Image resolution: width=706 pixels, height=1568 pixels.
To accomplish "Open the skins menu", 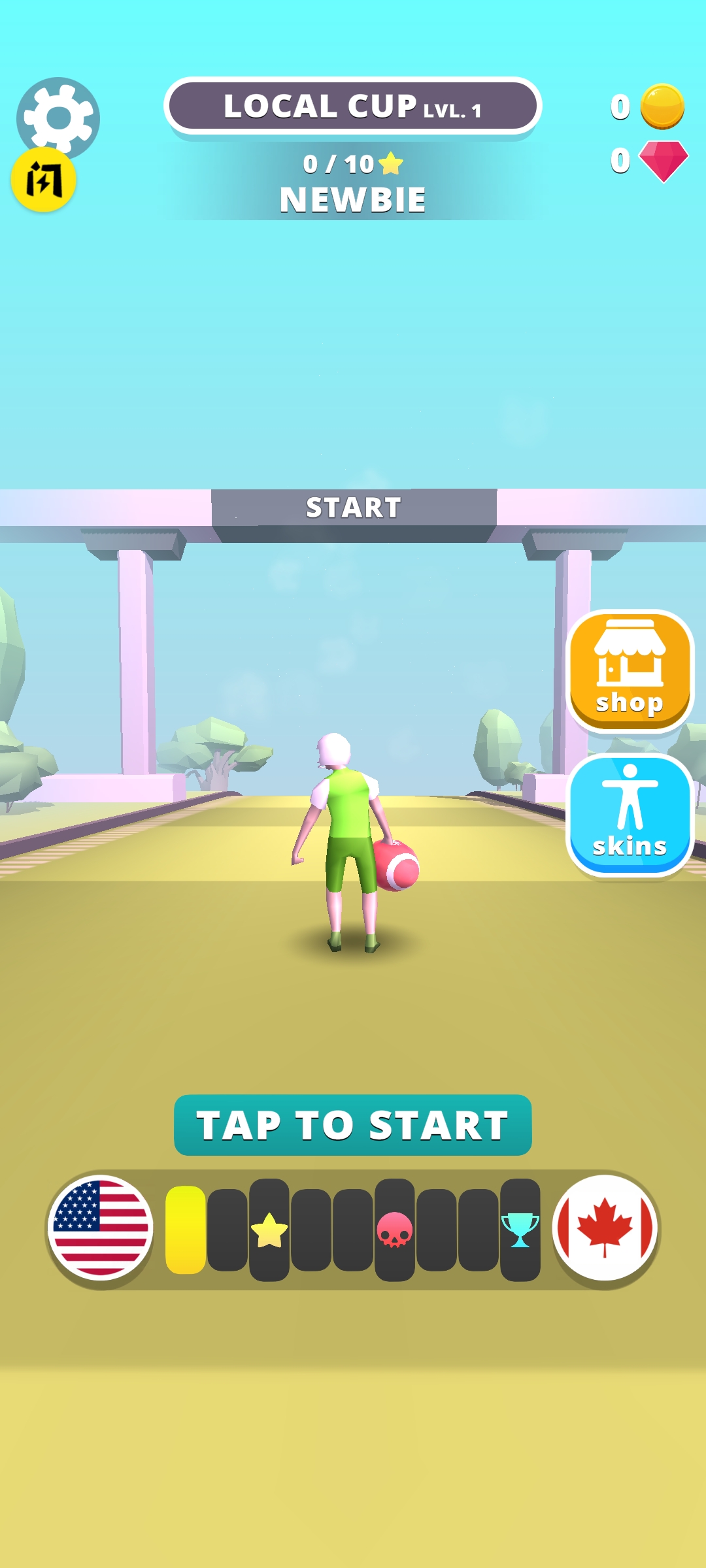I will pyautogui.click(x=630, y=814).
